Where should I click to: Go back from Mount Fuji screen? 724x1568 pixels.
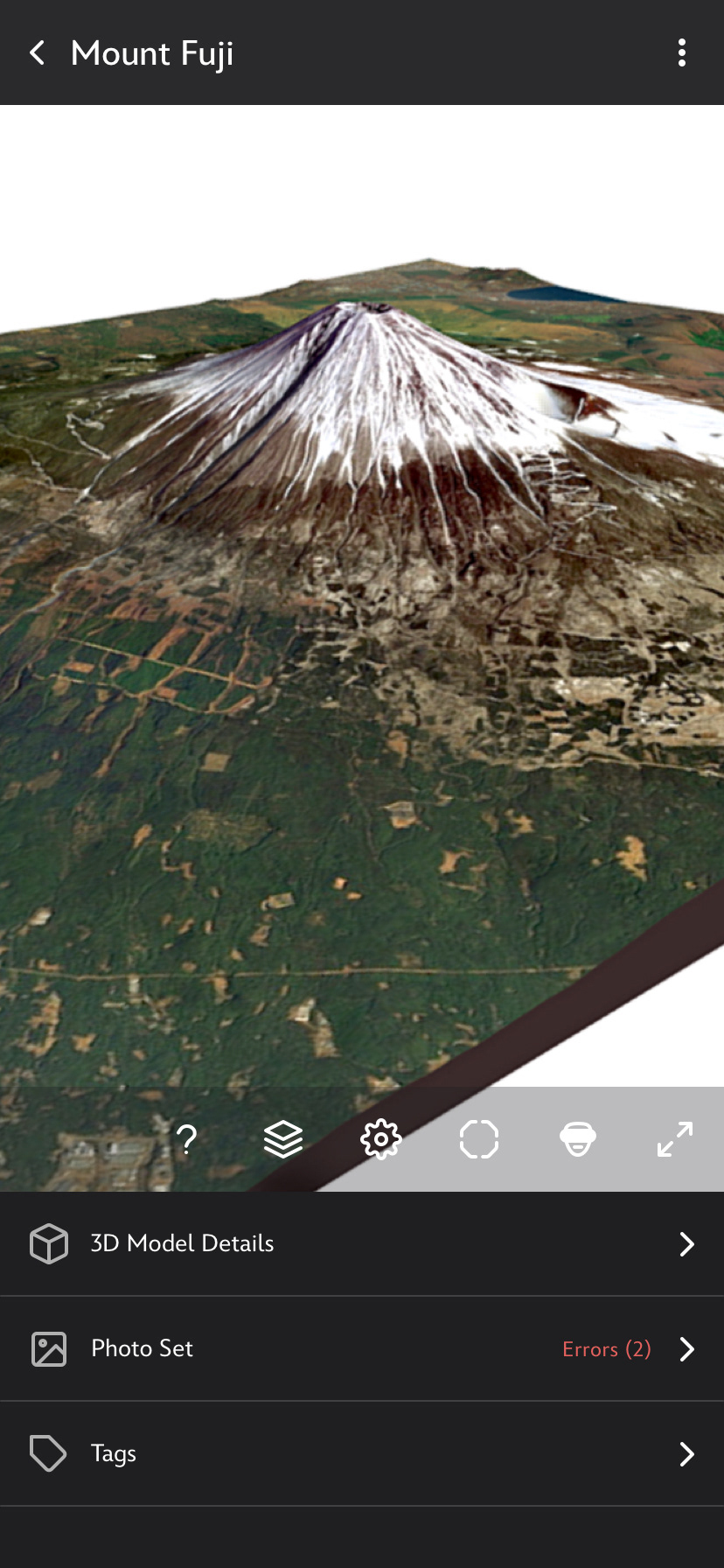(x=38, y=53)
